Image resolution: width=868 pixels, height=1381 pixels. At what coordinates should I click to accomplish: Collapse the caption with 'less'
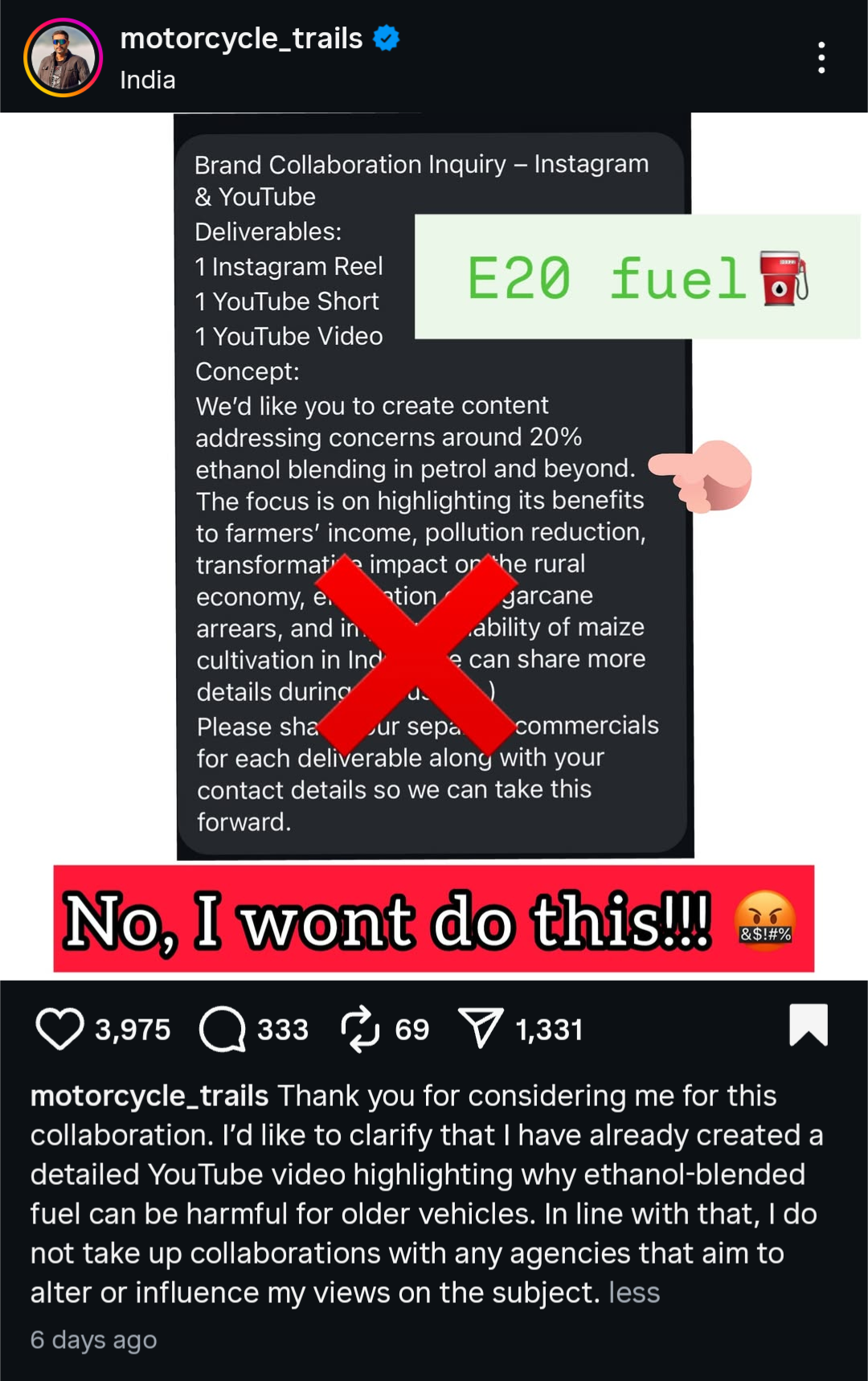[x=634, y=1293]
